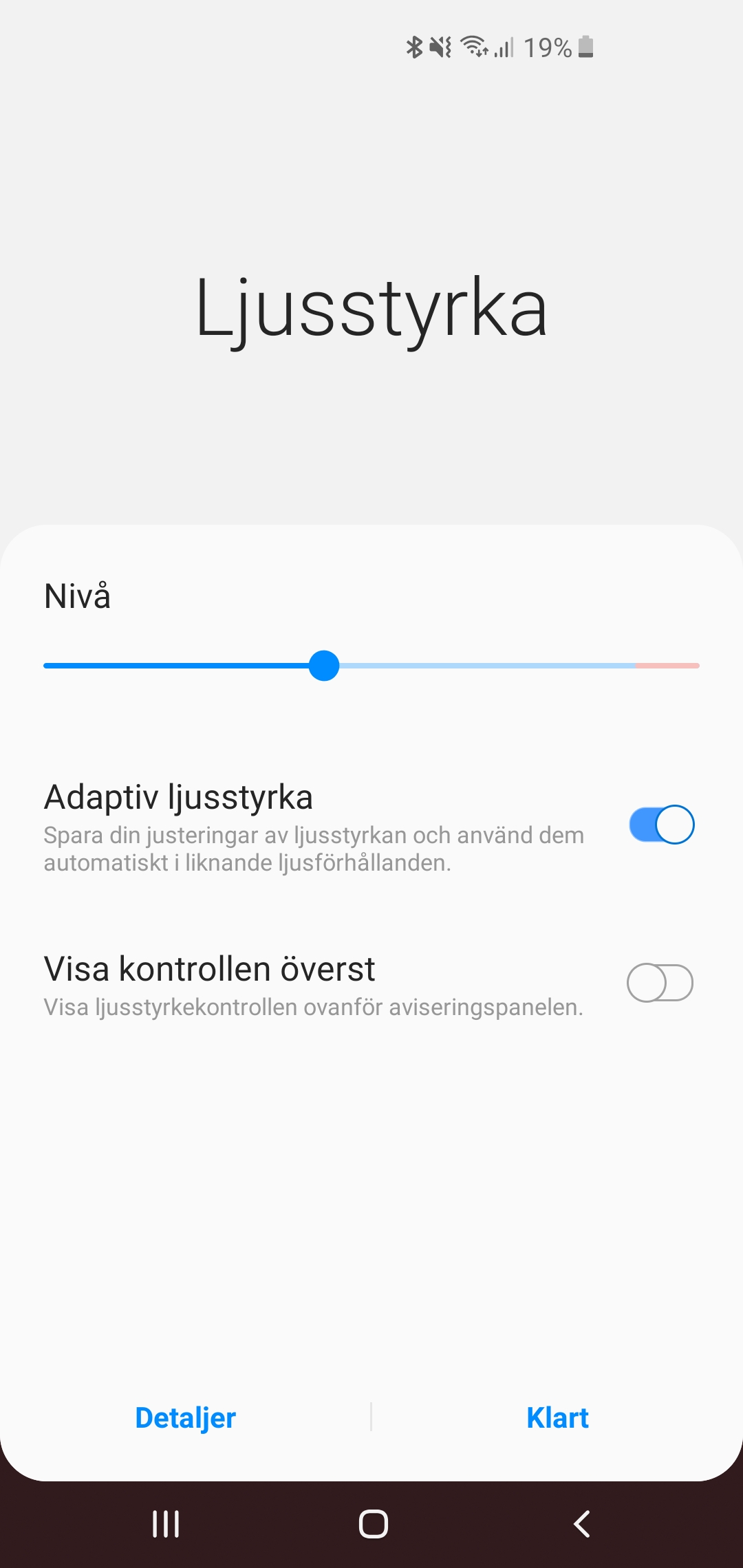
Task: Go back with navigation bar arrow
Action: [x=582, y=1524]
